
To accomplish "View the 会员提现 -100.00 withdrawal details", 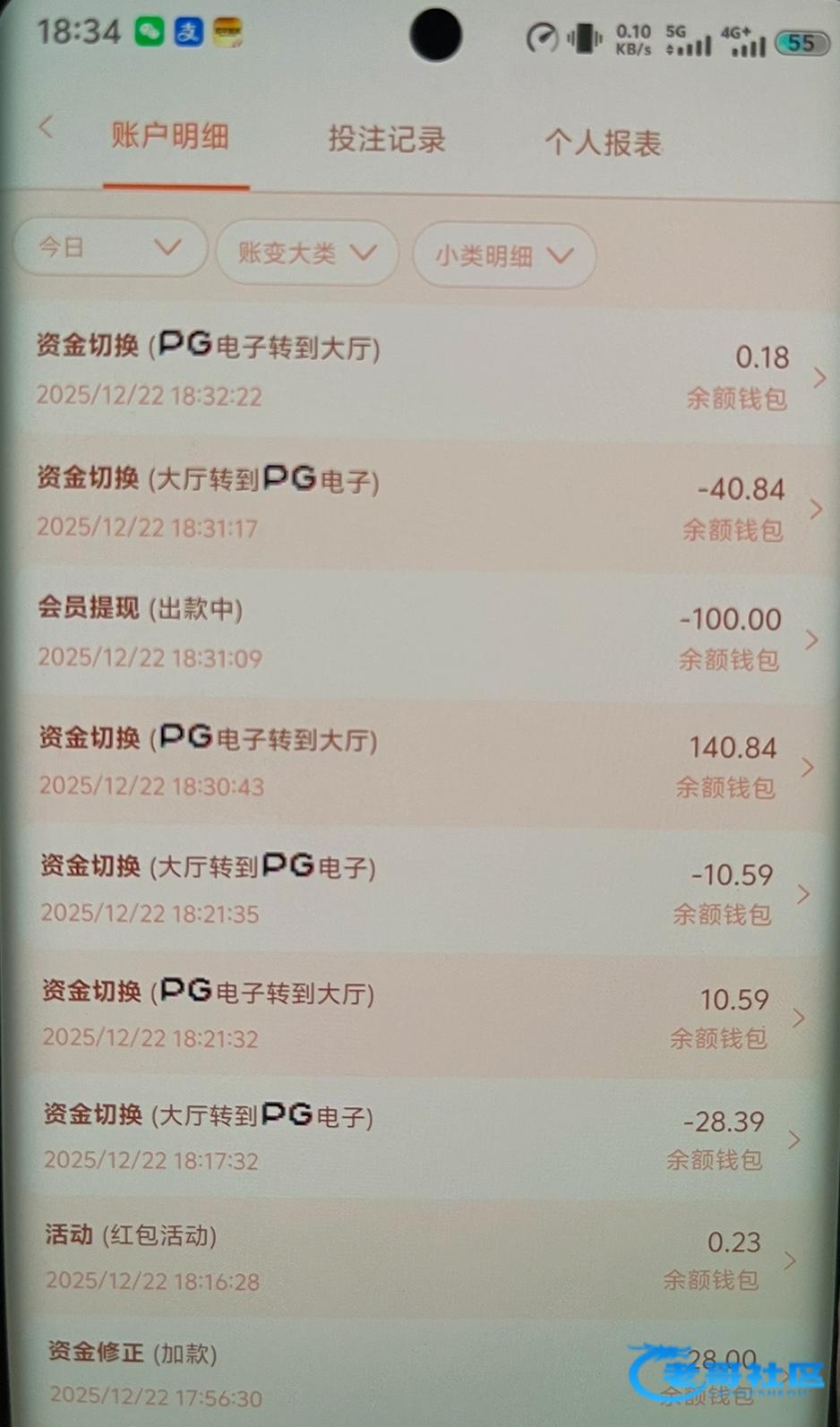I will [421, 633].
